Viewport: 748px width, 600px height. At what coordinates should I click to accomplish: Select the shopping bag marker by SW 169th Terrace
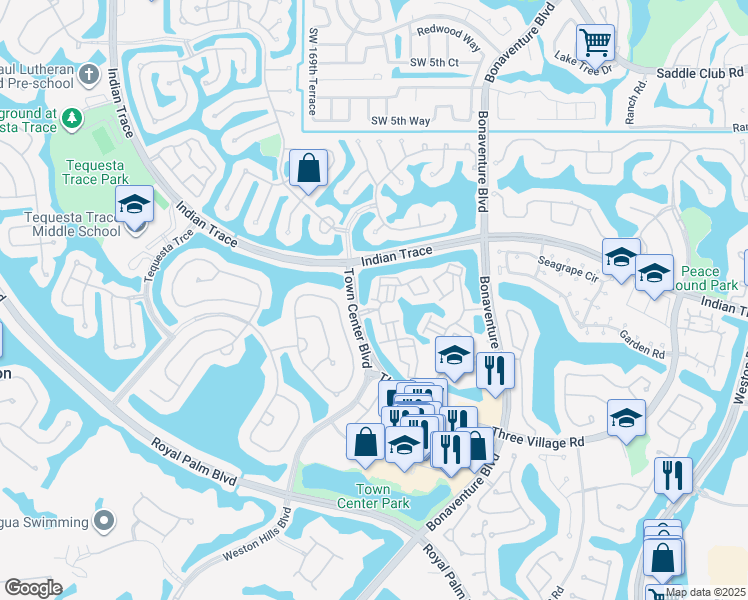pos(308,167)
